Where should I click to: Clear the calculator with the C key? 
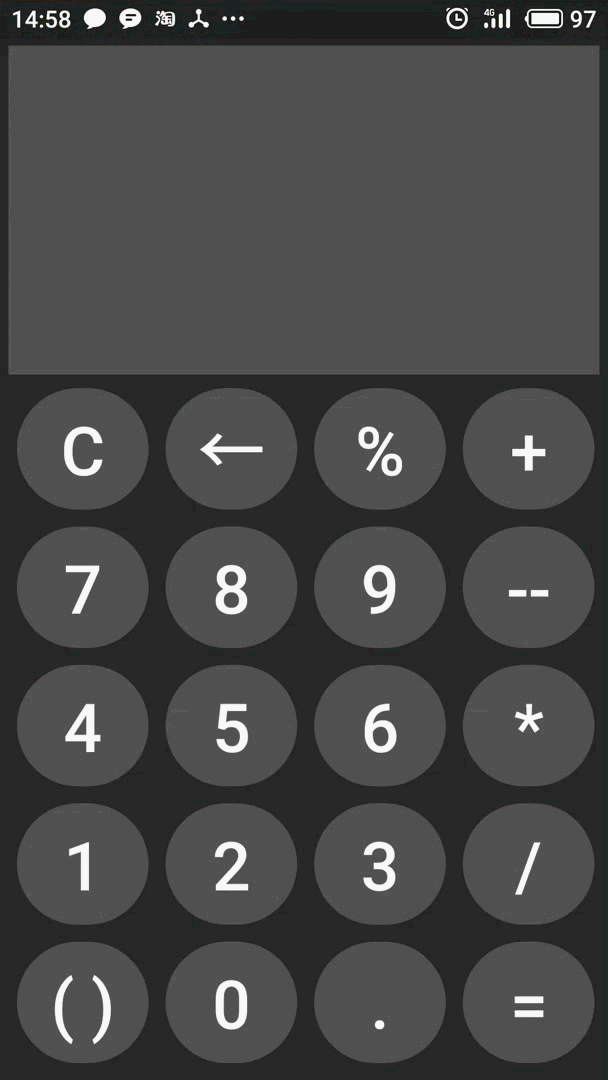pyautogui.click(x=83, y=450)
